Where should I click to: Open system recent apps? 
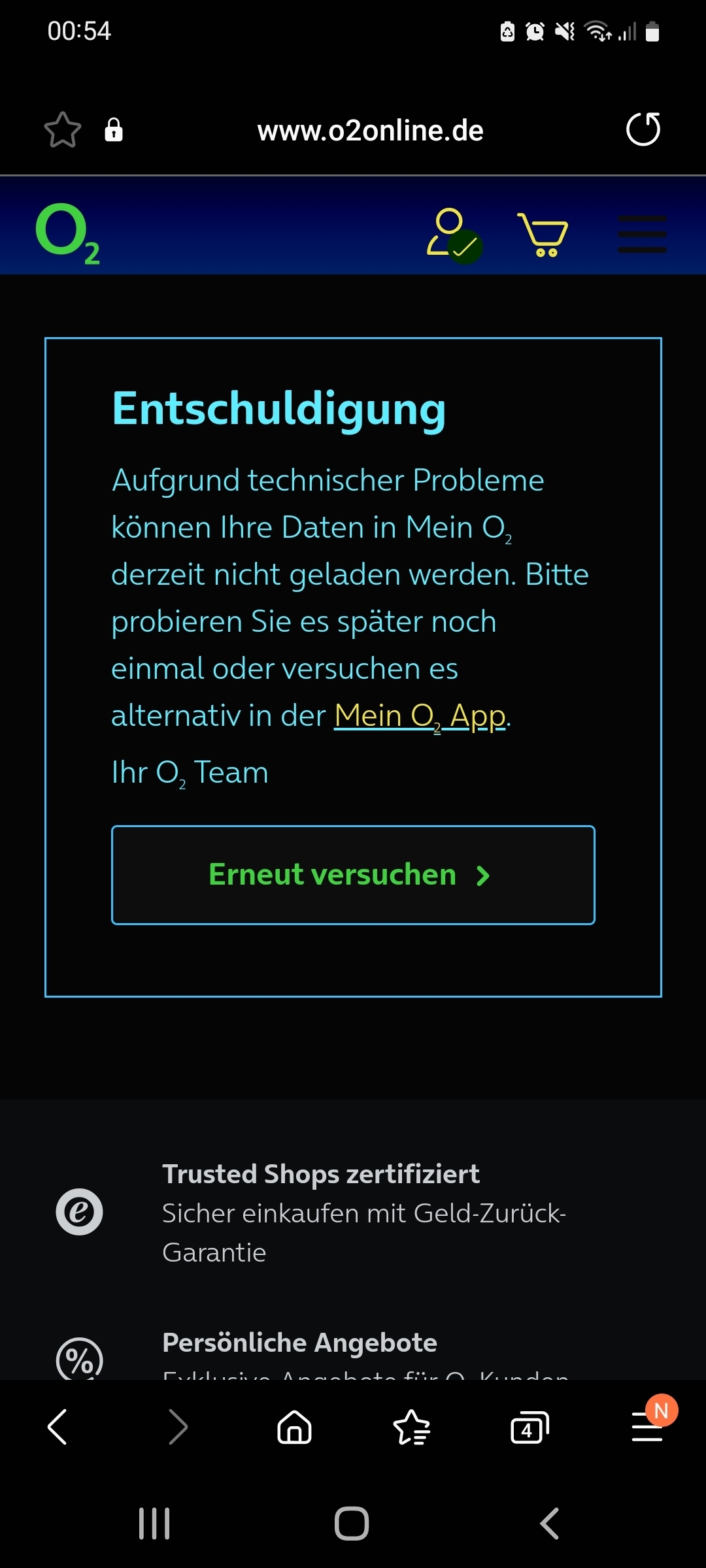[x=154, y=1524]
